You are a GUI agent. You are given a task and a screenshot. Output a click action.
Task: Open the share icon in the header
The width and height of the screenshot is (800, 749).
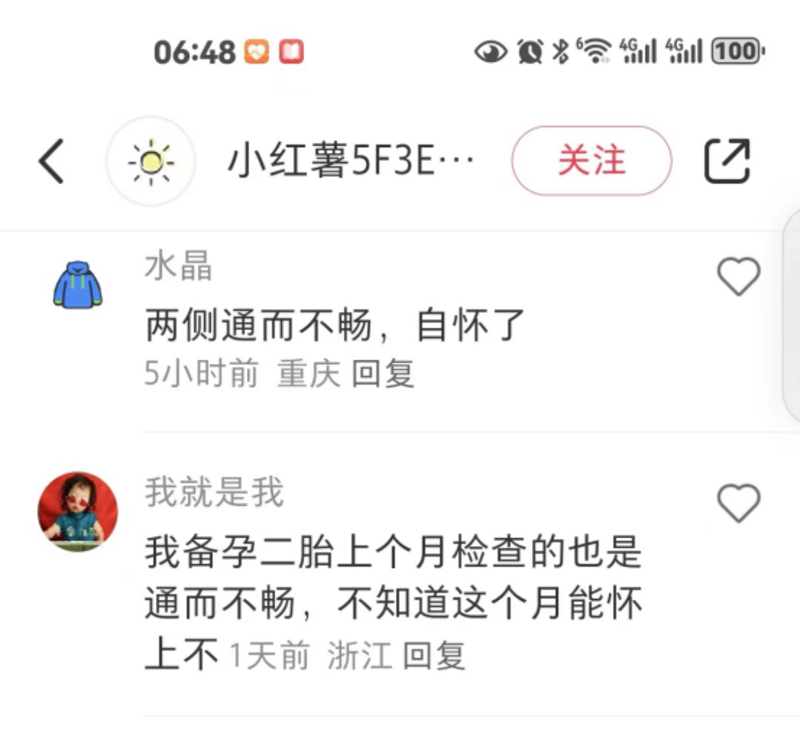tap(727, 161)
